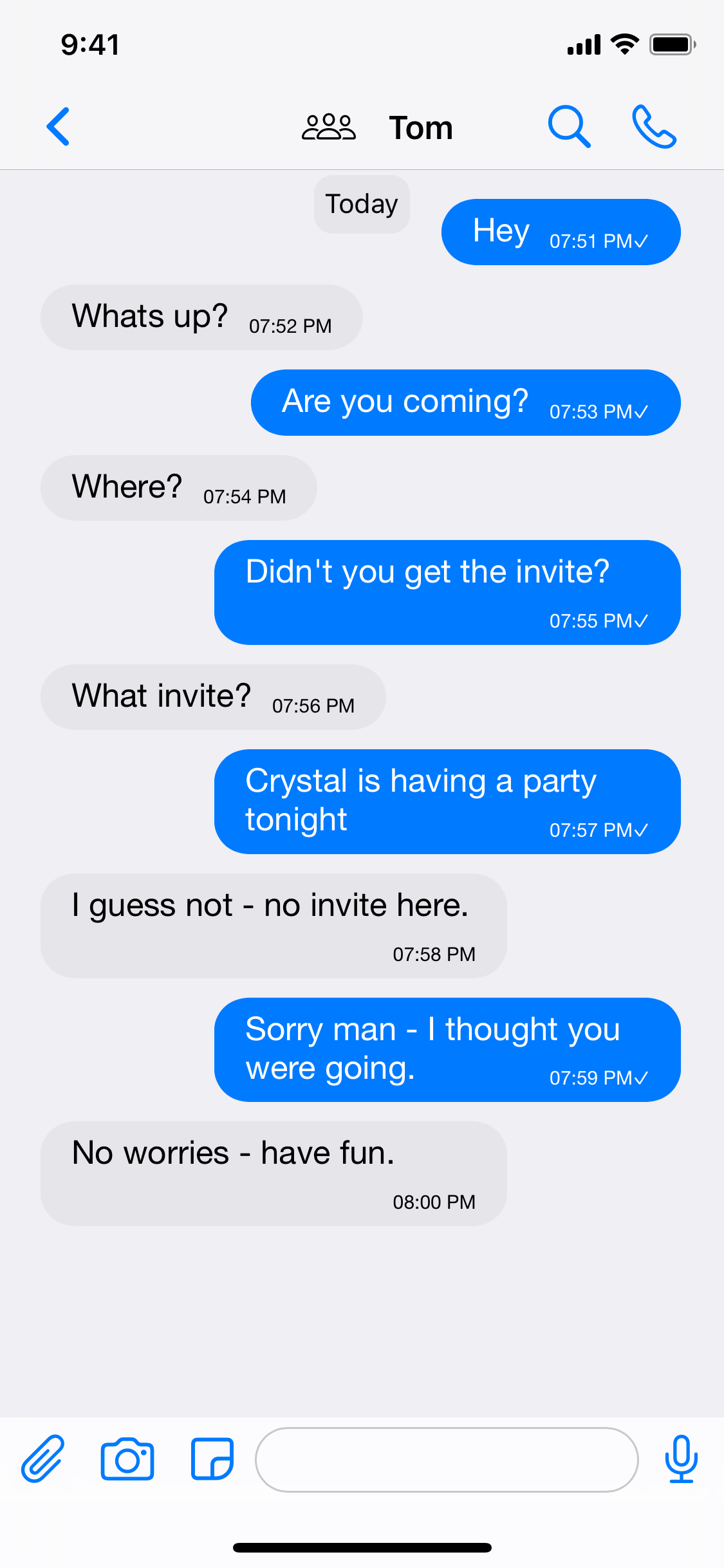Open the camera to take a photo
724x1568 pixels.
(x=127, y=1459)
